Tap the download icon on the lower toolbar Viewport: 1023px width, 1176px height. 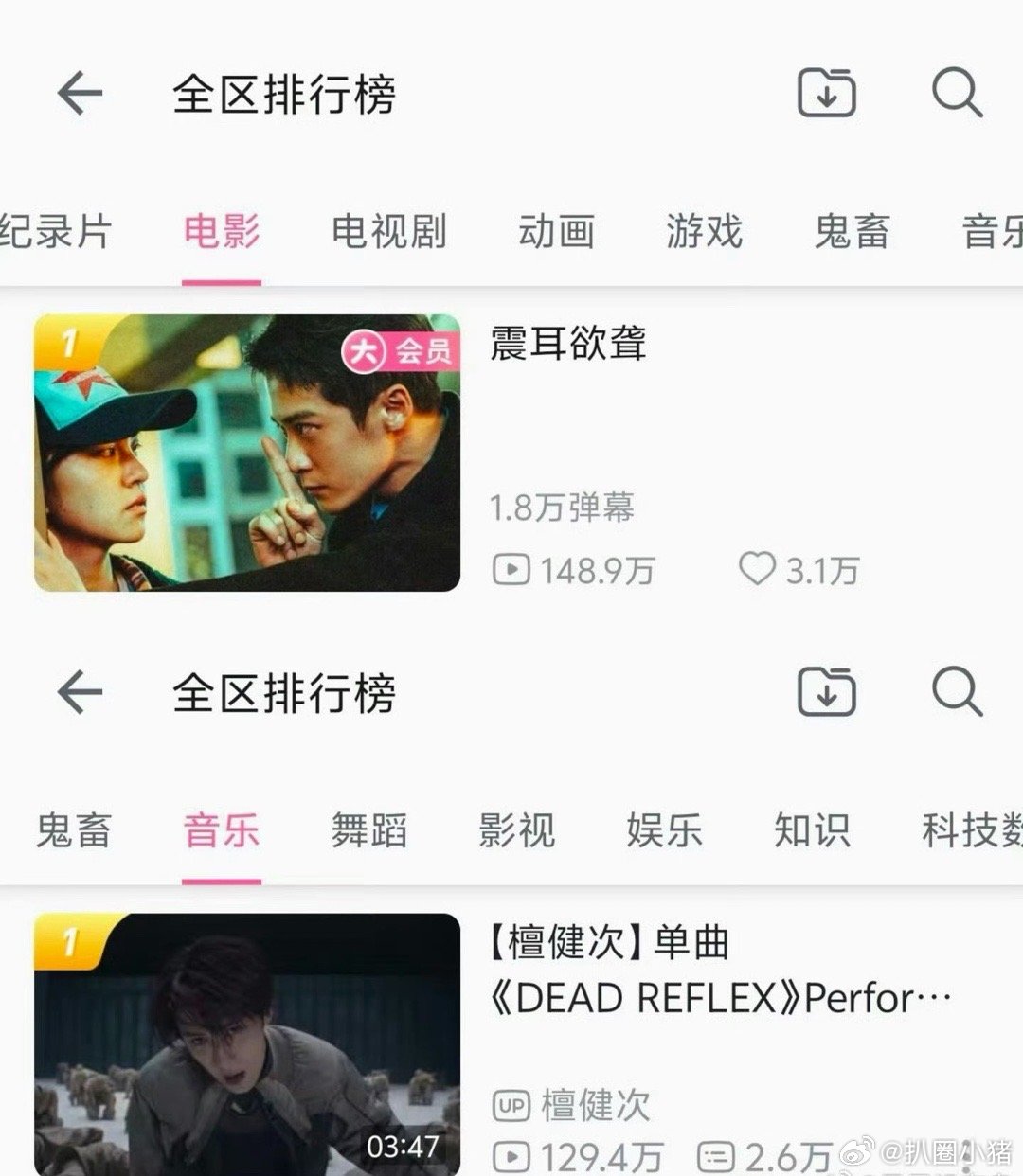(827, 692)
